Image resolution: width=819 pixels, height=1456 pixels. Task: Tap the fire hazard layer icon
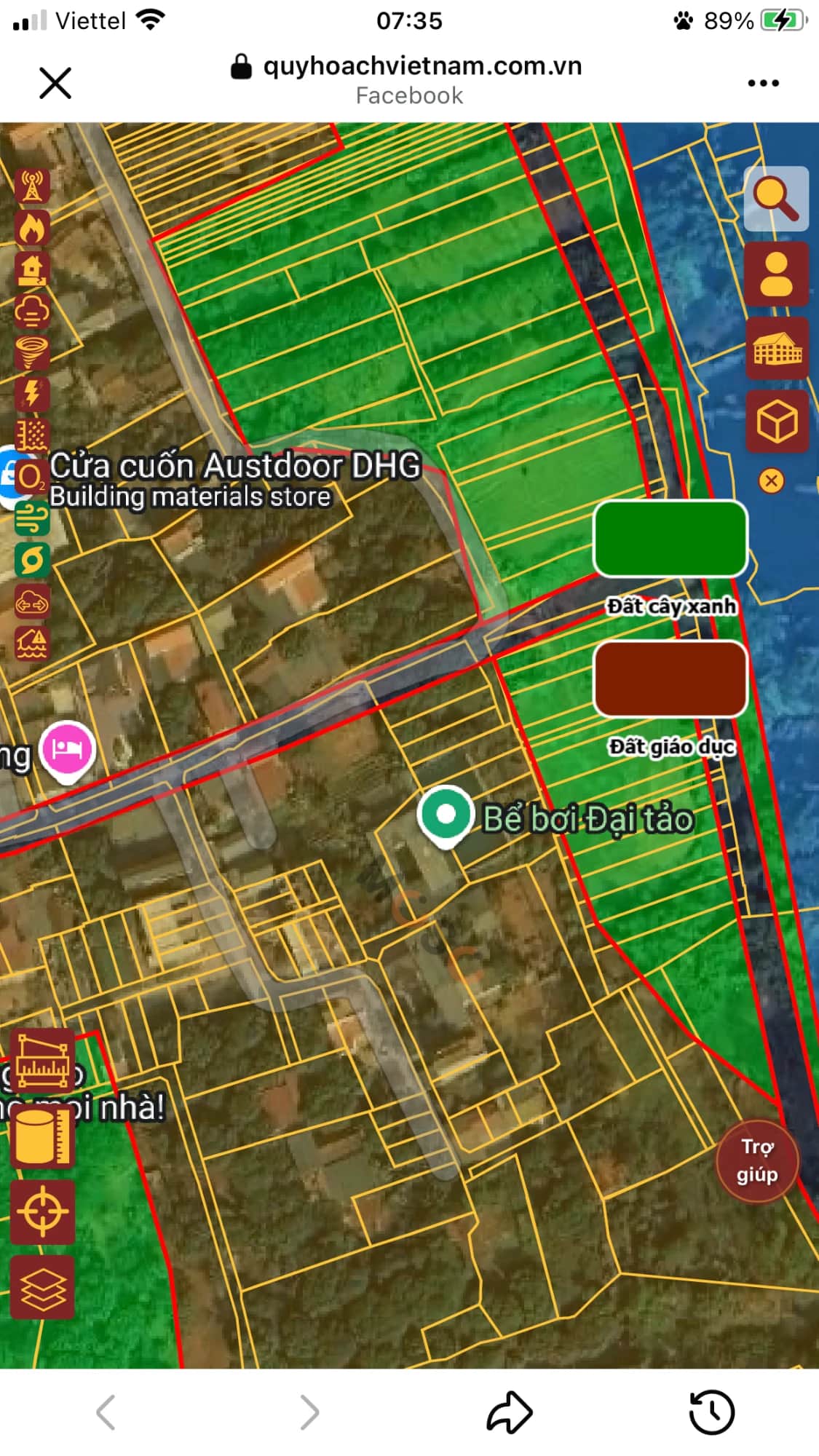click(x=32, y=228)
